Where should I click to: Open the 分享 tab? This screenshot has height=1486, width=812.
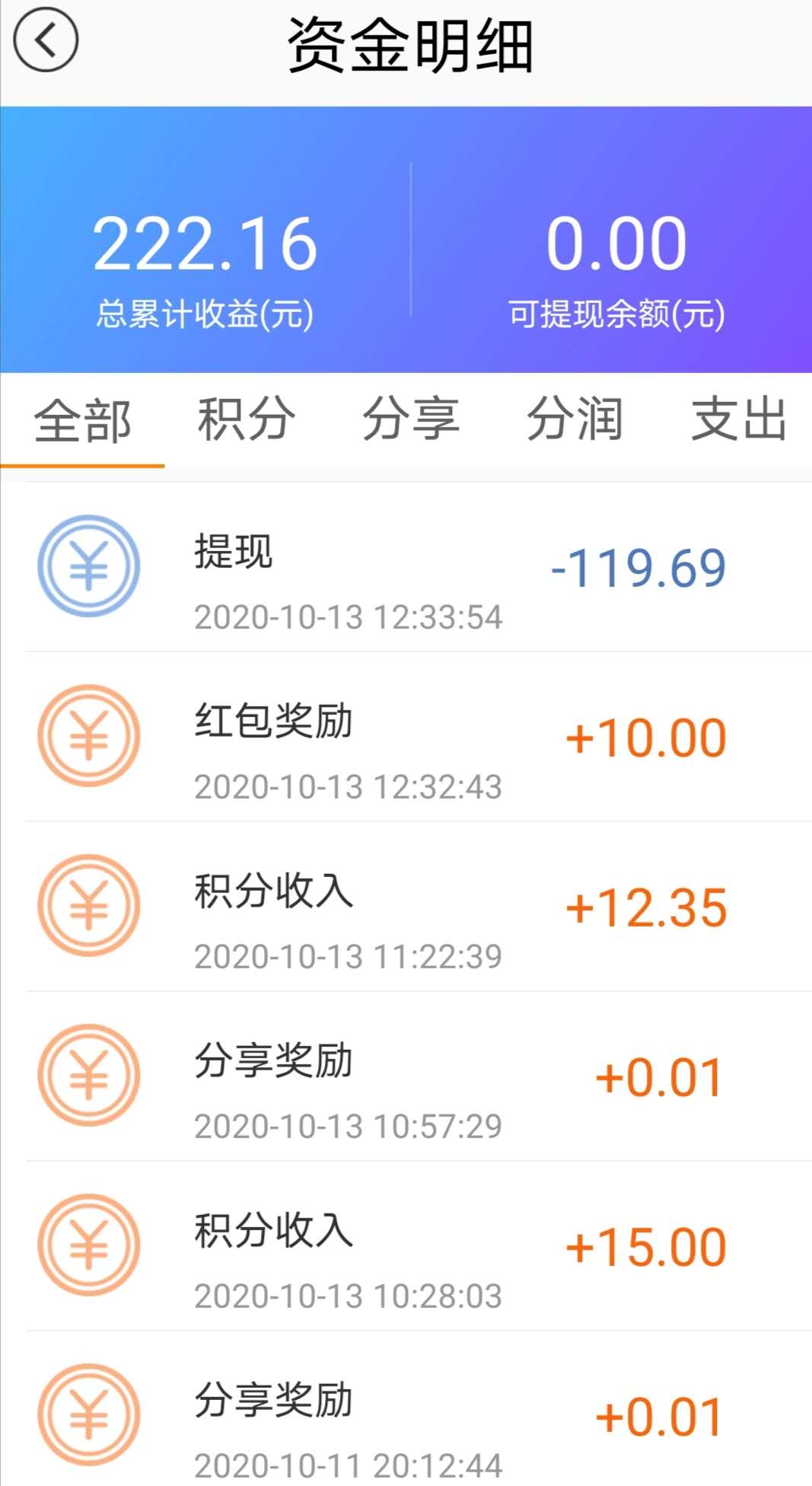pos(411,419)
